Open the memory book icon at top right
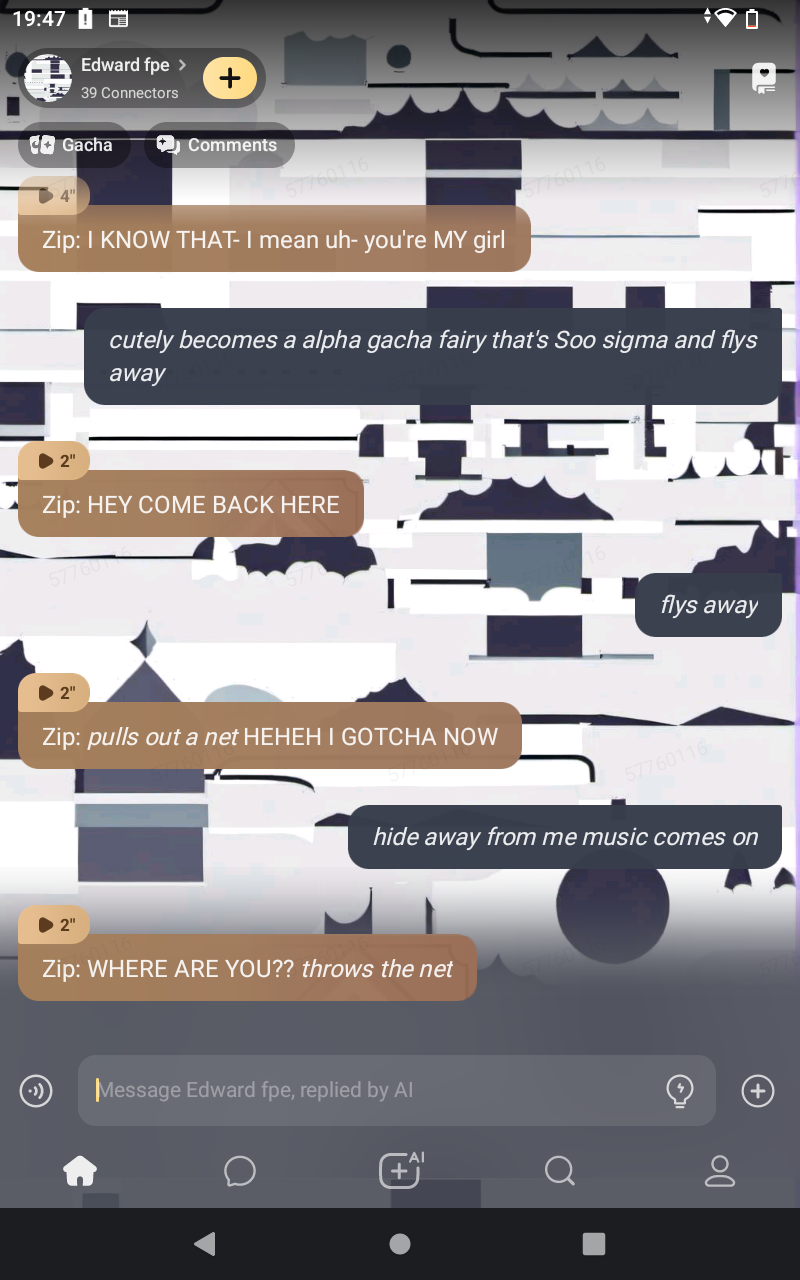 point(764,78)
